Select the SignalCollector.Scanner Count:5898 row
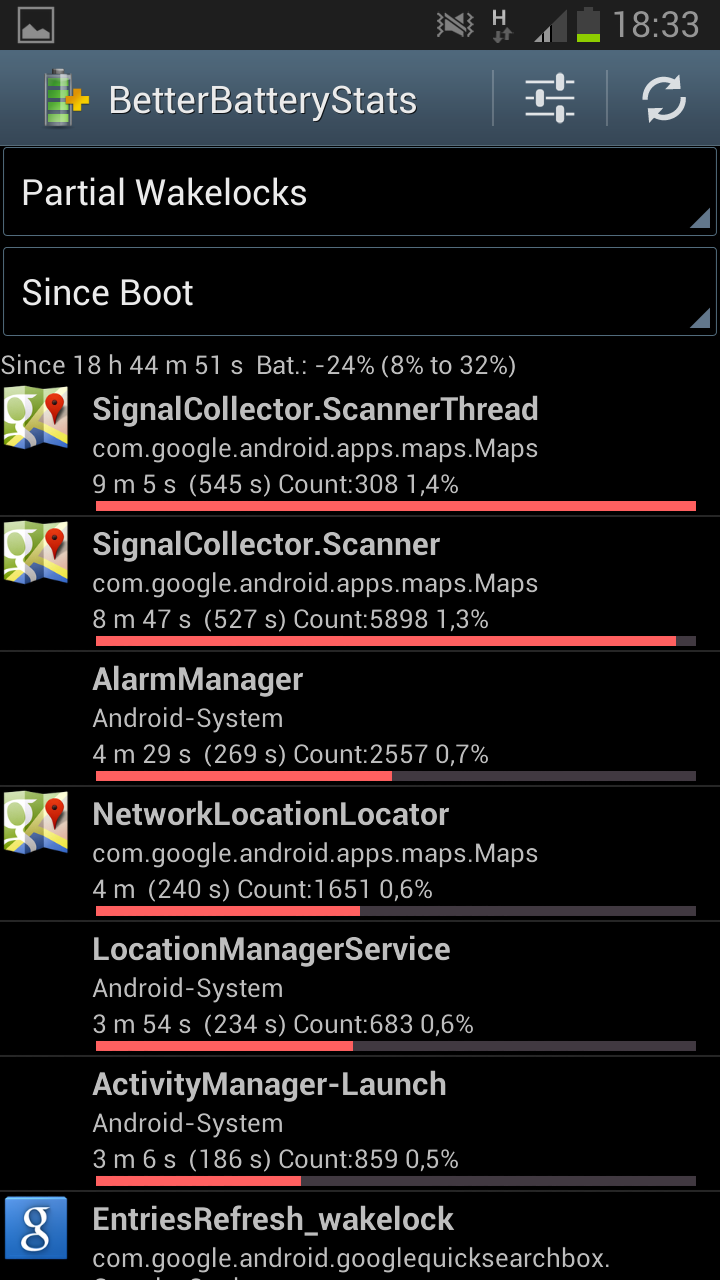The height and width of the screenshot is (1280, 720). 360,584
